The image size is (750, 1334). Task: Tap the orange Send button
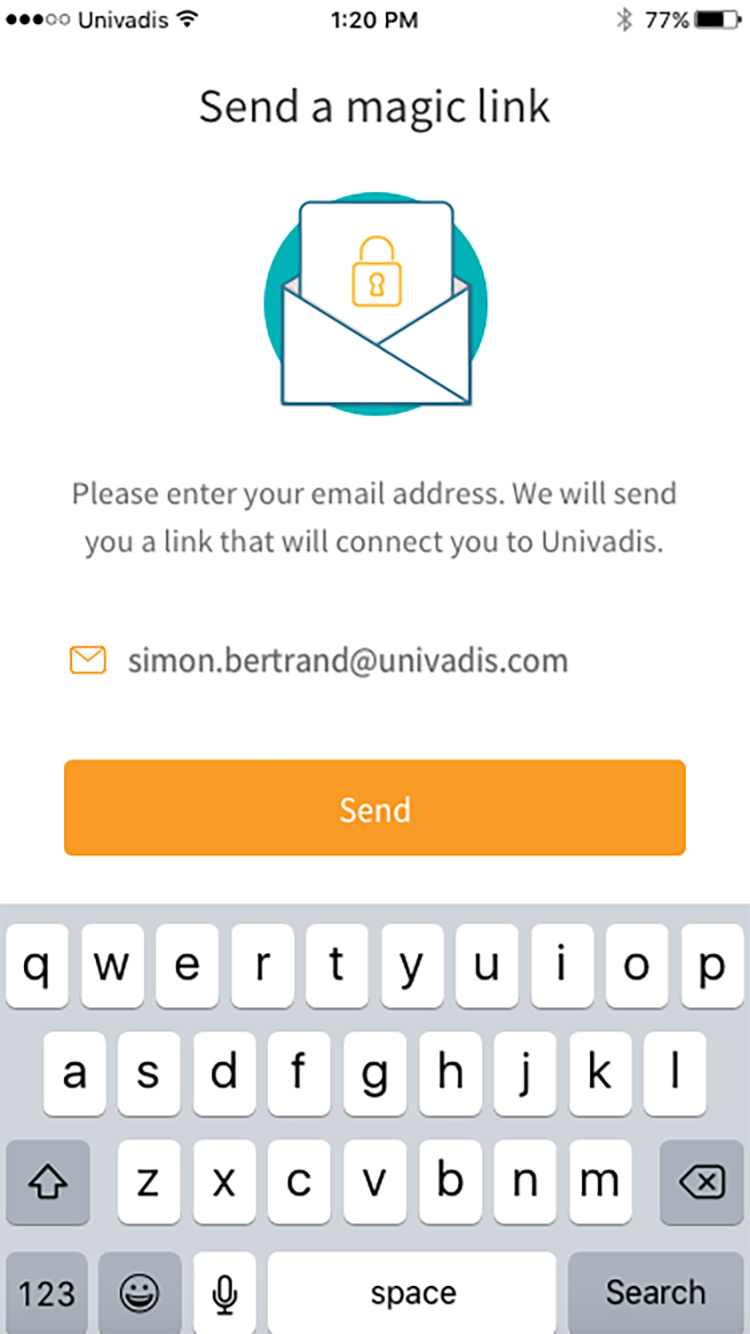click(x=375, y=808)
